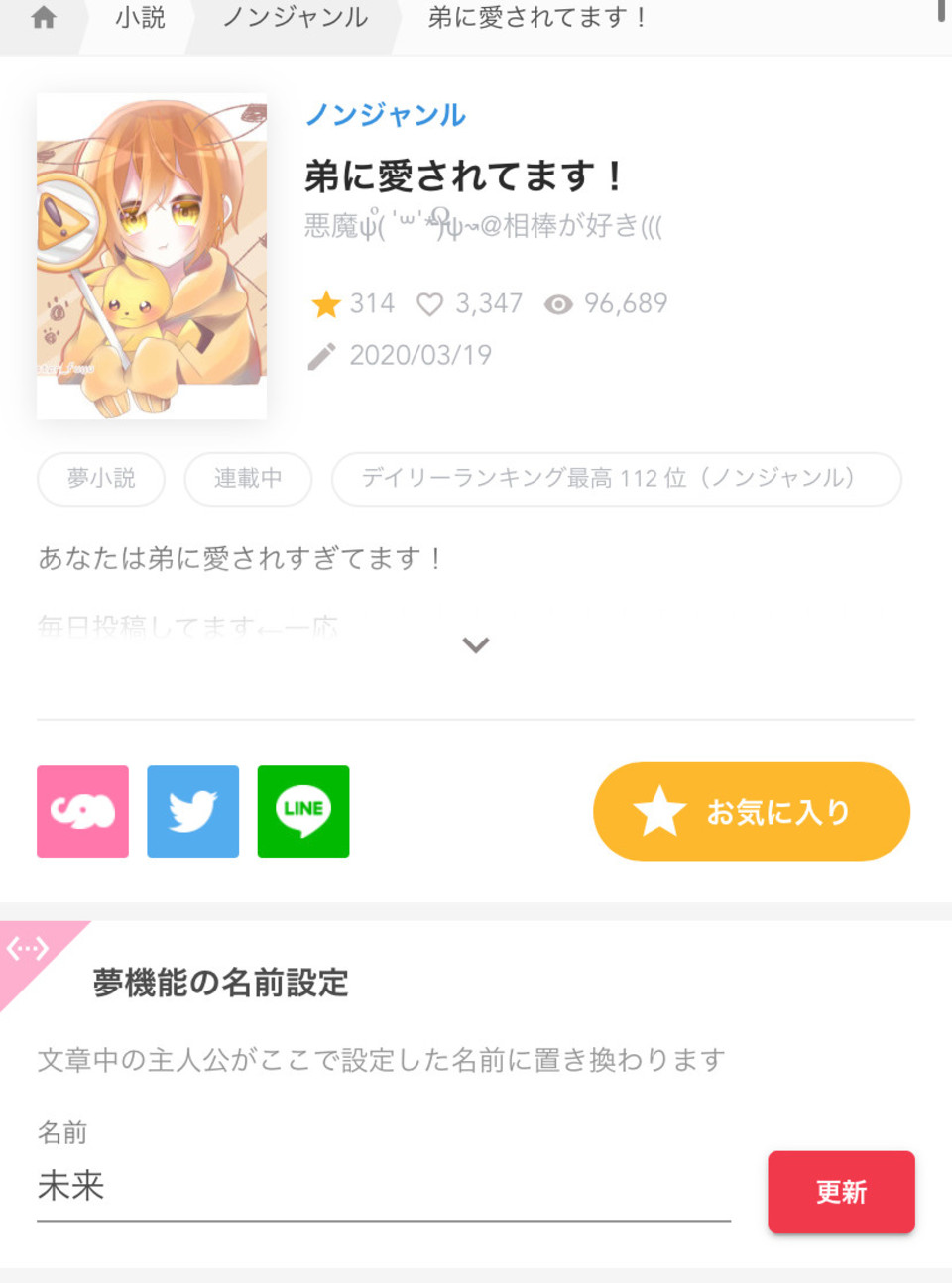
Task: Tap the red 更新 button
Action: pyautogui.click(x=841, y=1192)
